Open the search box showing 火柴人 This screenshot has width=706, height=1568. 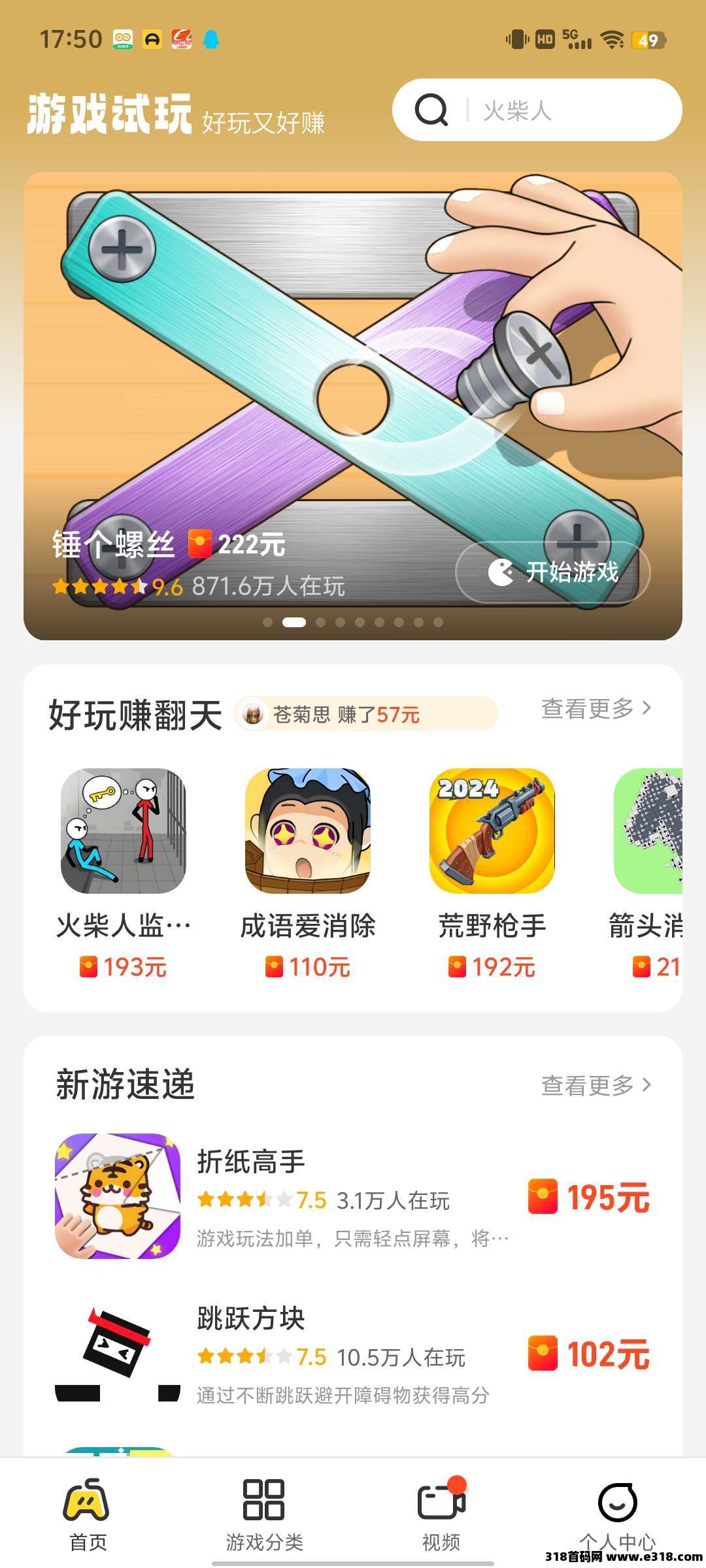tap(536, 110)
